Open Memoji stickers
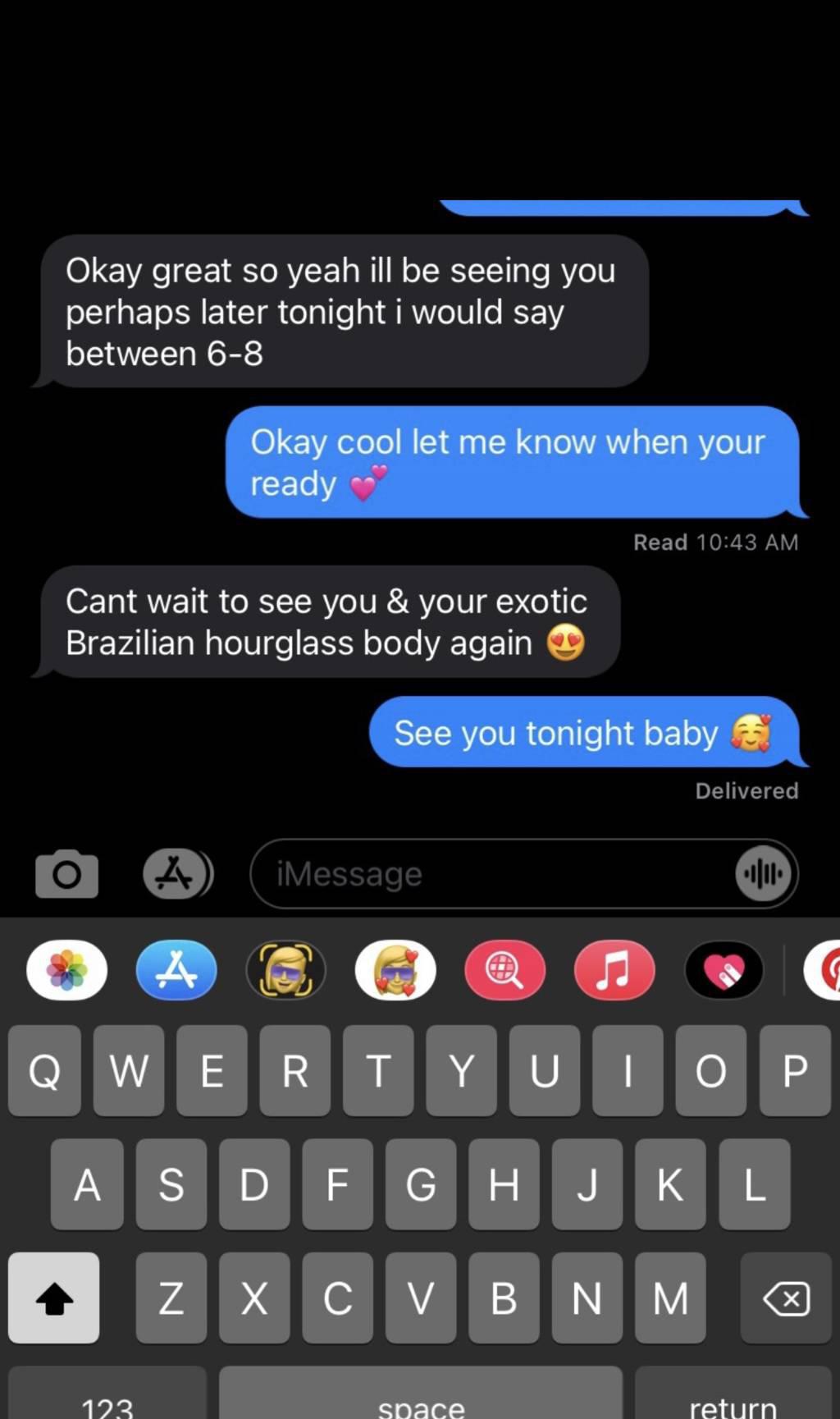The height and width of the screenshot is (1419, 840). point(395,970)
